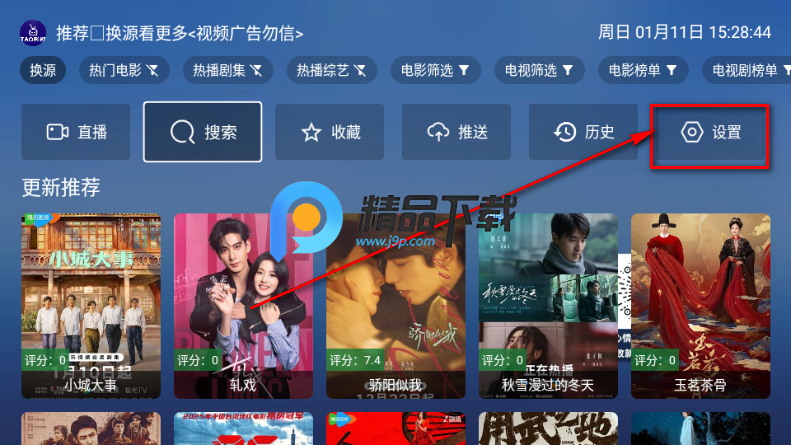Open 直播 live streaming
This screenshot has height=445, width=791.
[77, 132]
